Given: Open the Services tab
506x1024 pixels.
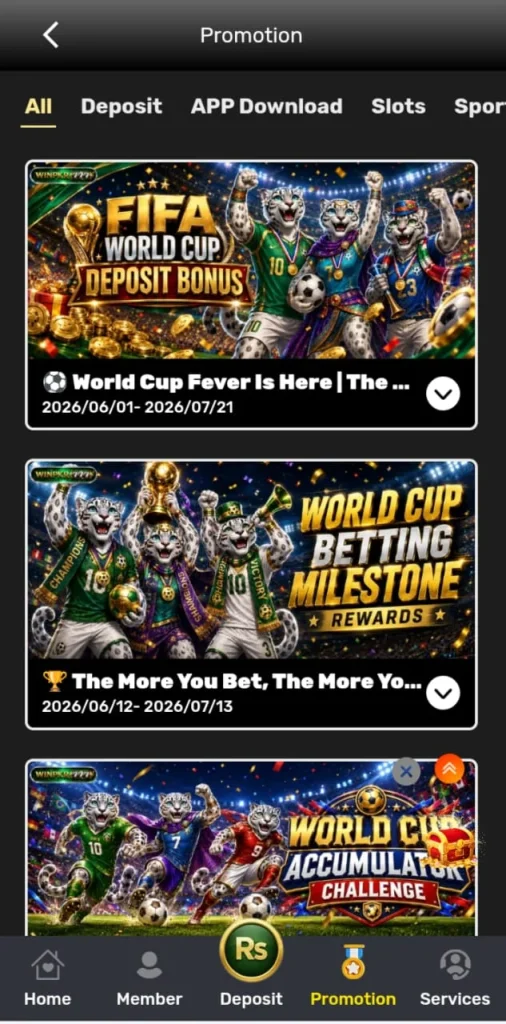Looking at the screenshot, I should pyautogui.click(x=454, y=978).
